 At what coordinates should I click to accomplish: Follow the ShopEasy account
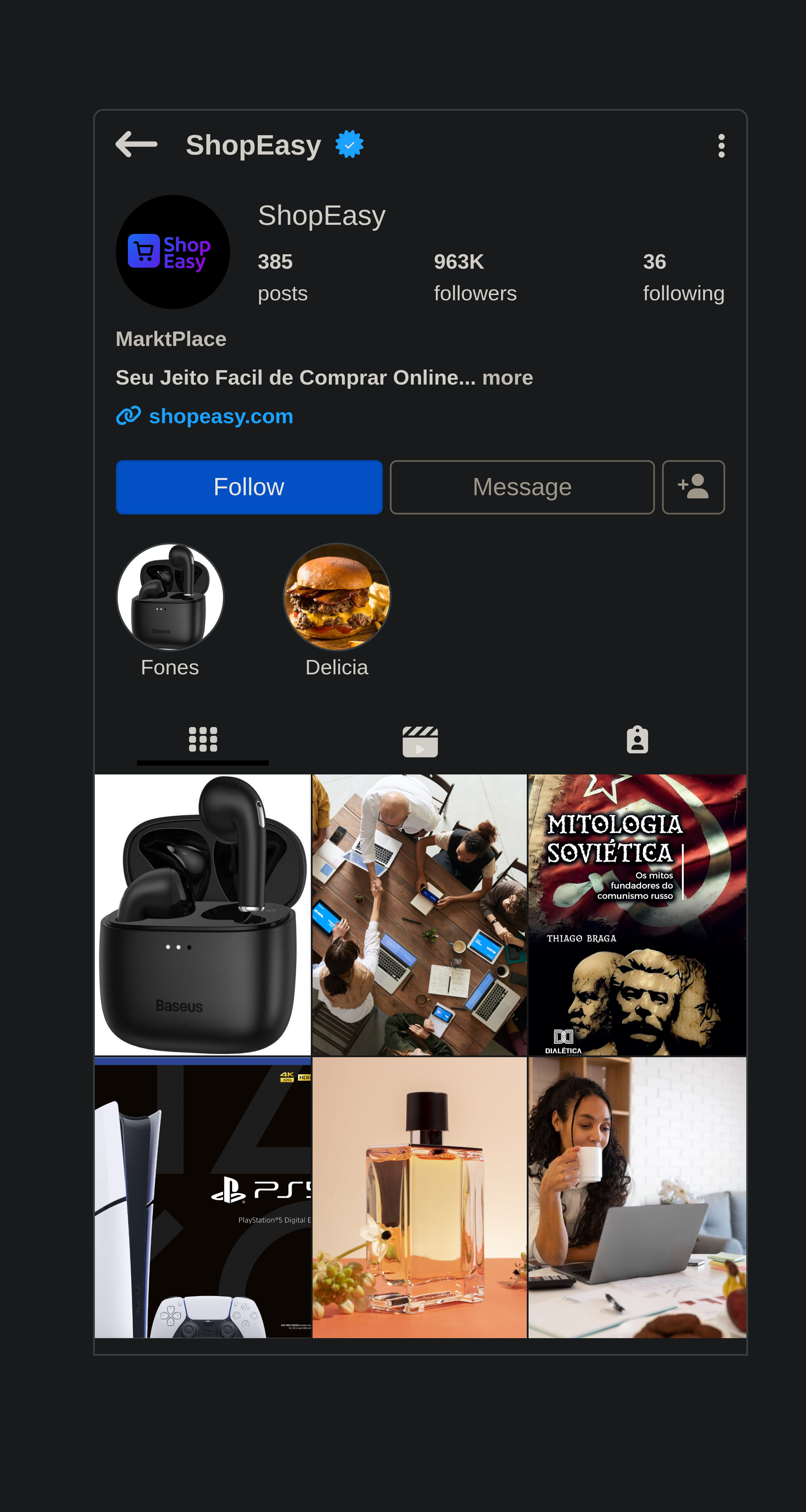click(x=249, y=487)
